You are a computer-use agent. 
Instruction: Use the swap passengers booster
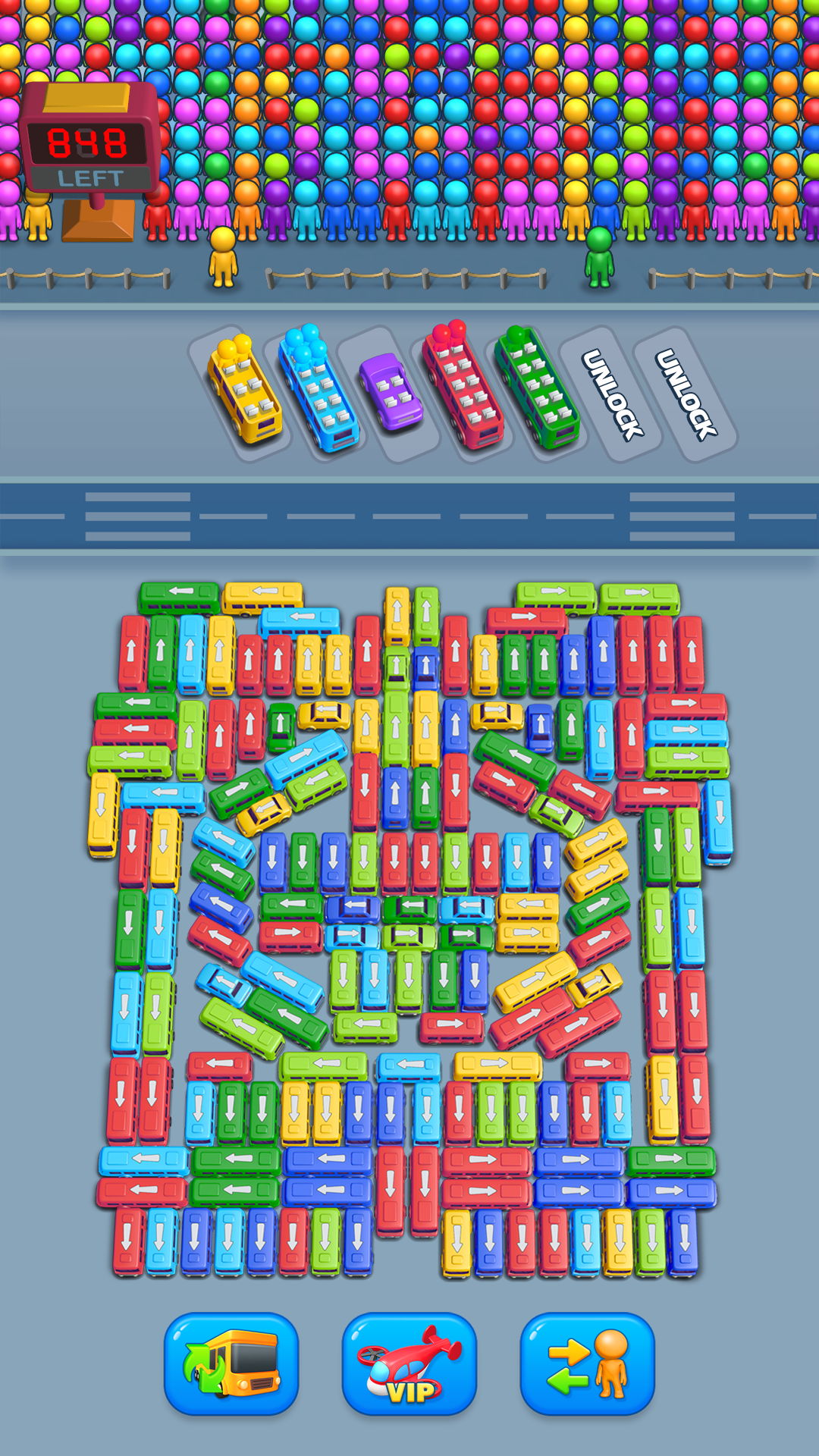point(587,1363)
